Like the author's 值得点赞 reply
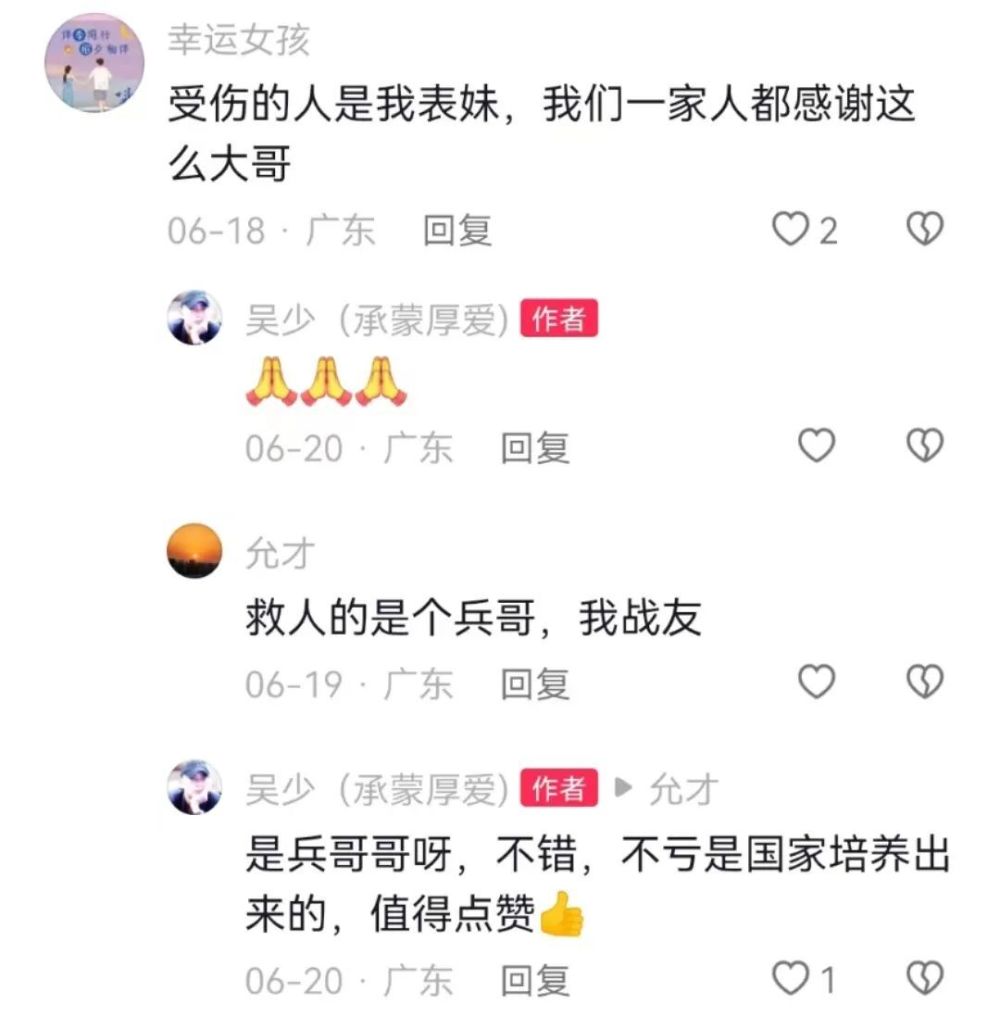The width and height of the screenshot is (1000, 1029). click(x=791, y=978)
